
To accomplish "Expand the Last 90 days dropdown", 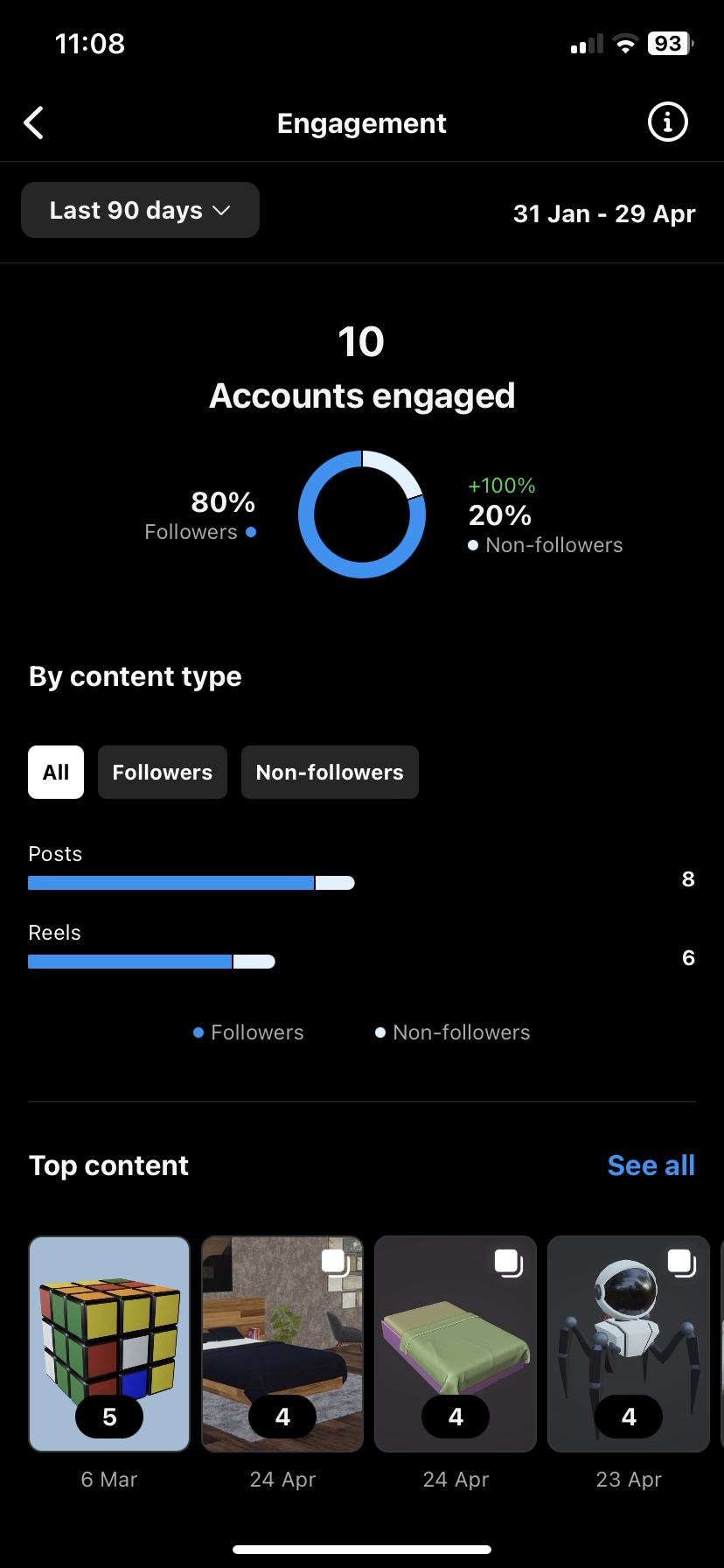I will pos(140,210).
